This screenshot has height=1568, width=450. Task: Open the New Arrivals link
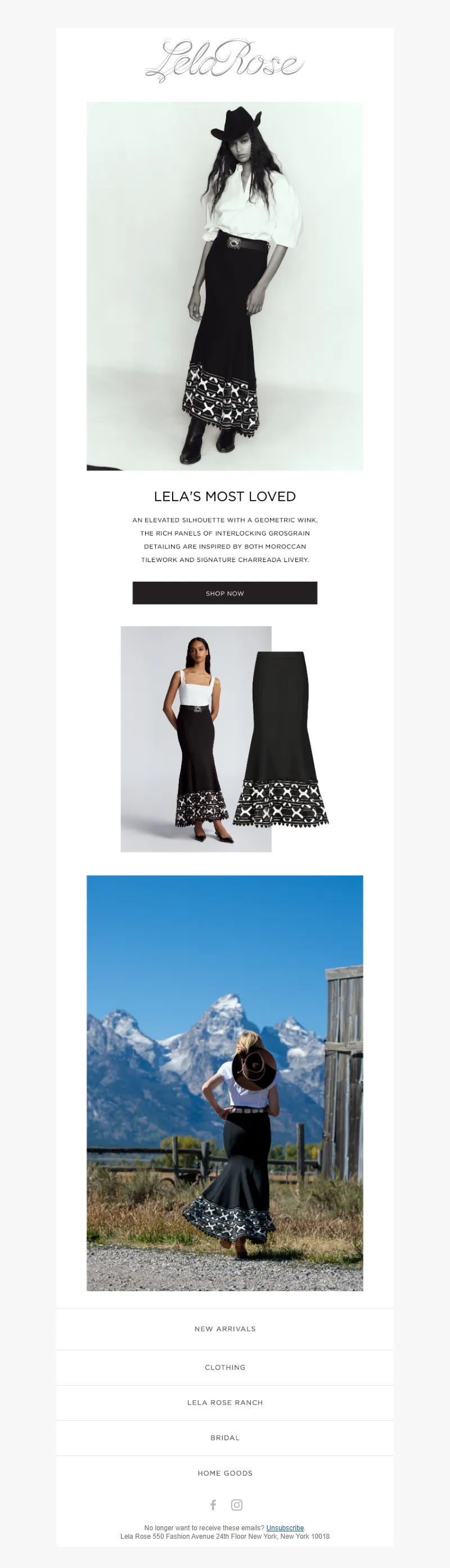[x=224, y=1329]
